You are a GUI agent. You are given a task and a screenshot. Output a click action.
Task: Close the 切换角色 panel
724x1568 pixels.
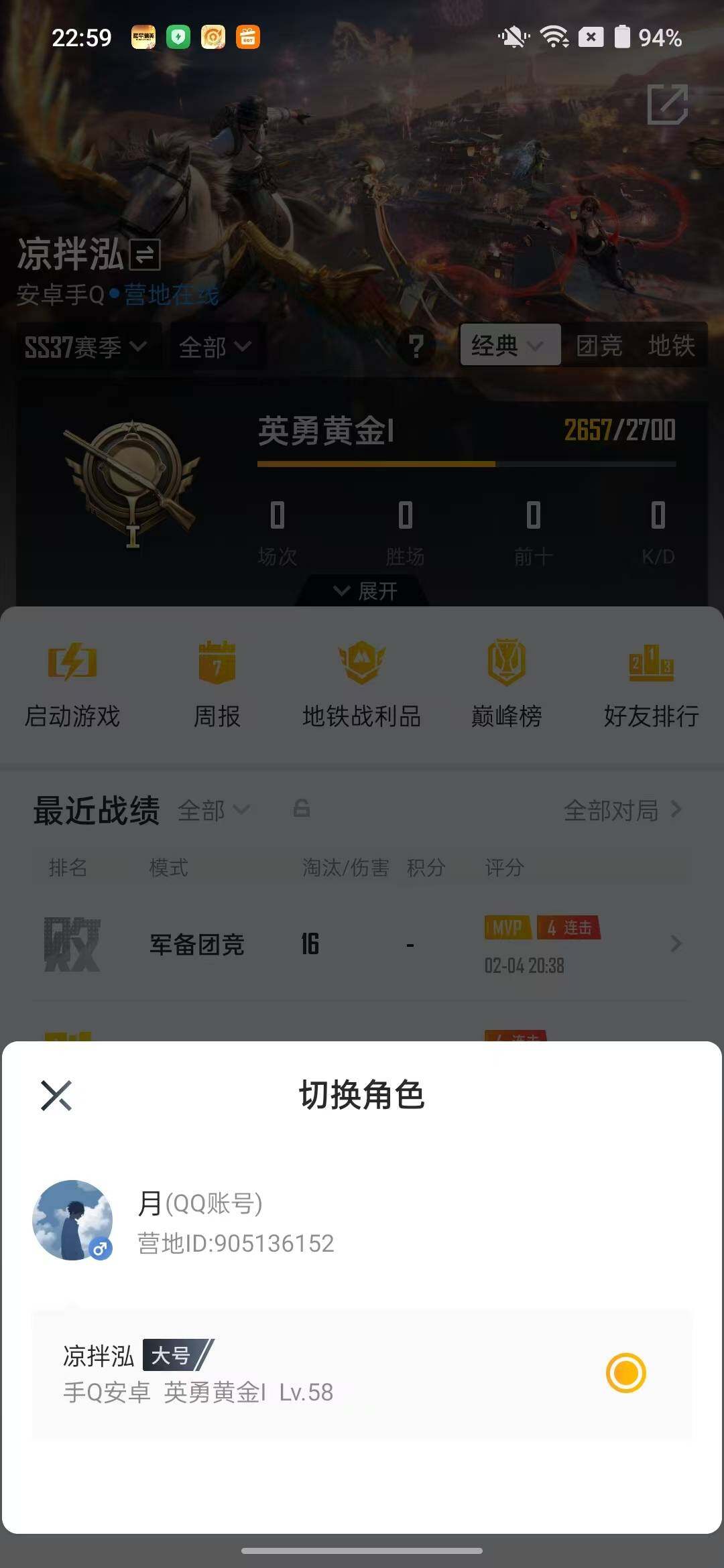click(x=58, y=1096)
